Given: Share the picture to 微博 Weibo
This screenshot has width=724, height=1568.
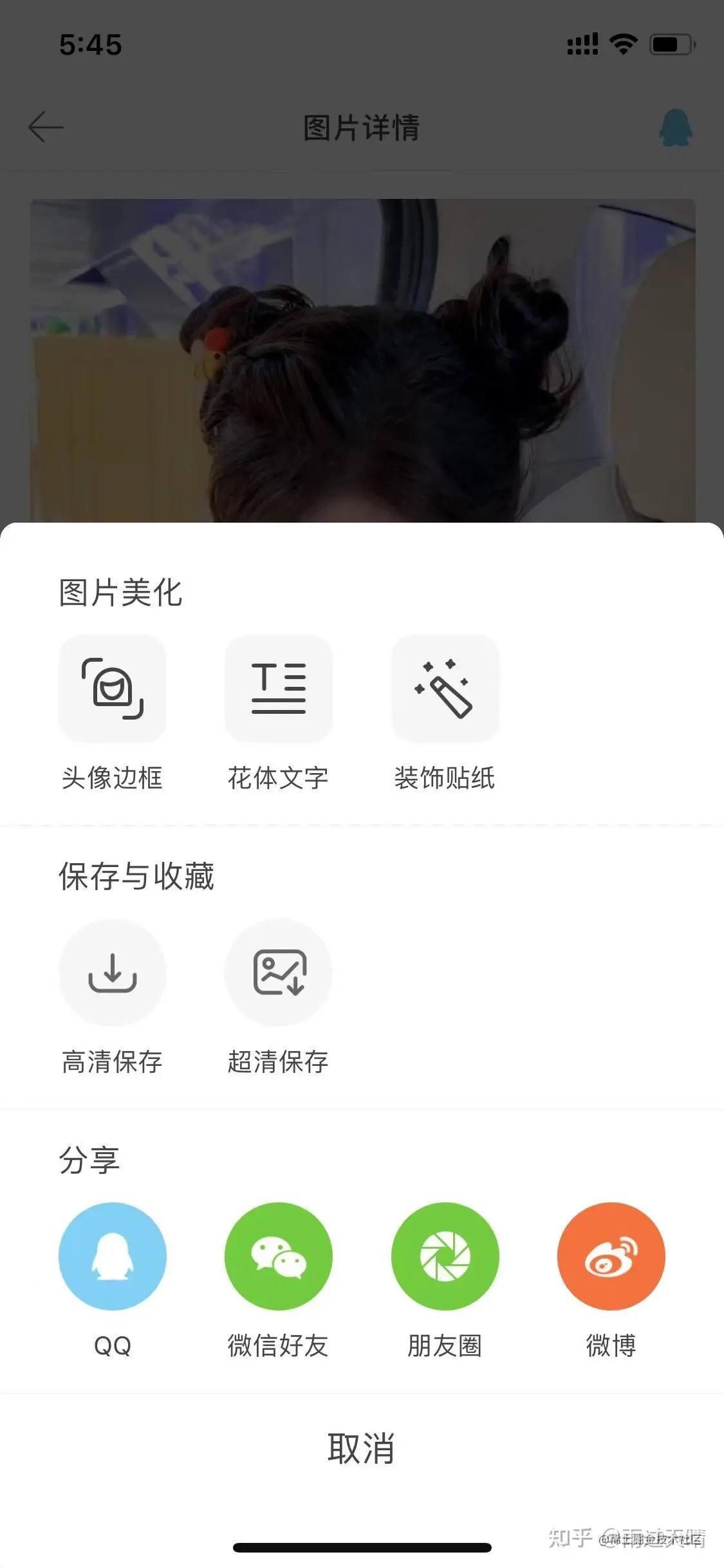Looking at the screenshot, I should 611,1256.
